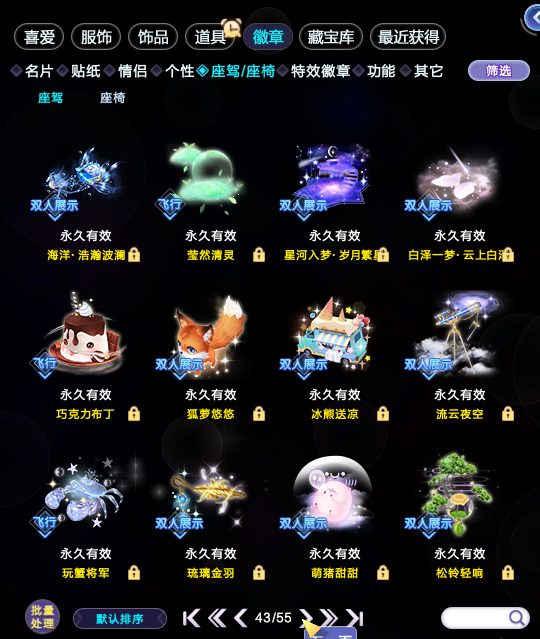Jump to the last page
Image resolution: width=540 pixels, height=639 pixels.
355,618
